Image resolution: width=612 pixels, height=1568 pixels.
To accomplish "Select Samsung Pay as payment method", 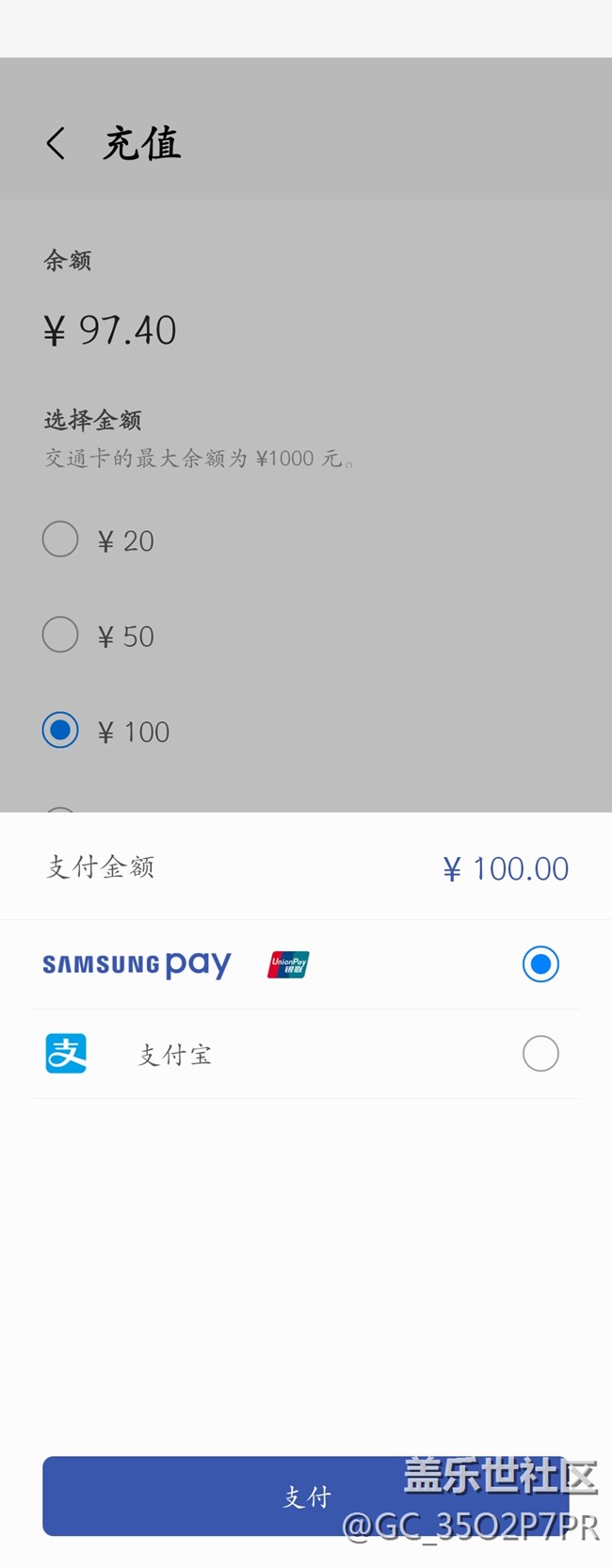I will 540,964.
